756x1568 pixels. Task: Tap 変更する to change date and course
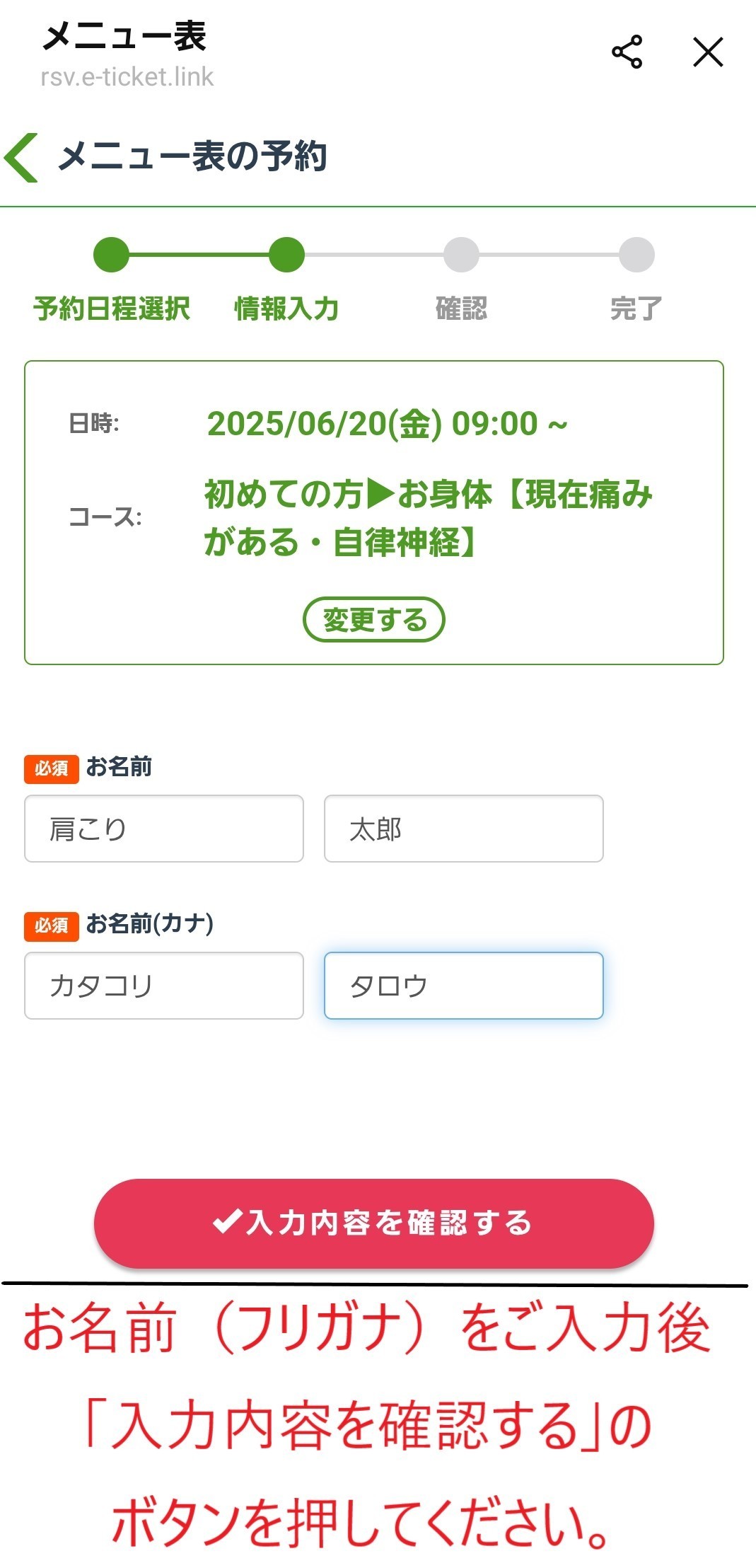click(x=373, y=620)
